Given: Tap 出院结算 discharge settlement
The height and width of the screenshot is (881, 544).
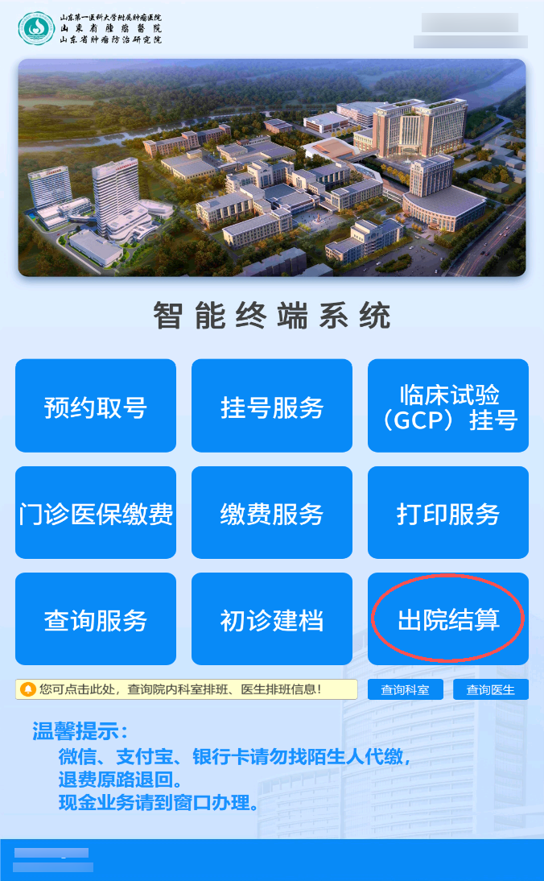Looking at the screenshot, I should 448,619.
